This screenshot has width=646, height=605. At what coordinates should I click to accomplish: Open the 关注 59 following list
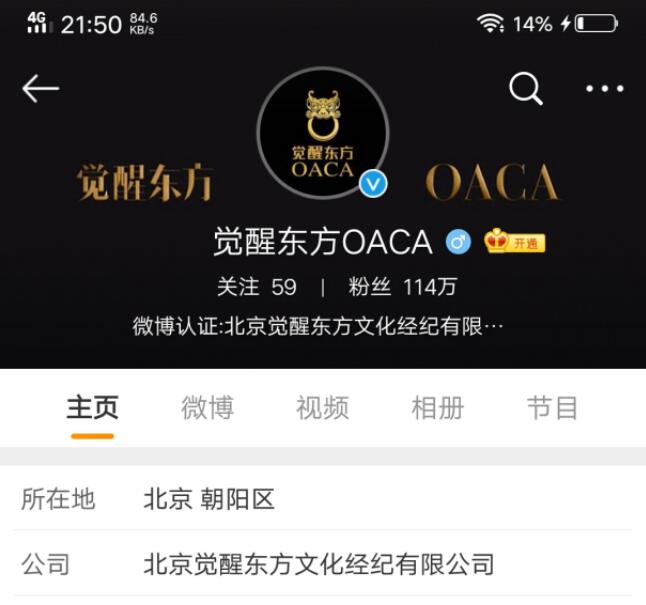point(257,287)
